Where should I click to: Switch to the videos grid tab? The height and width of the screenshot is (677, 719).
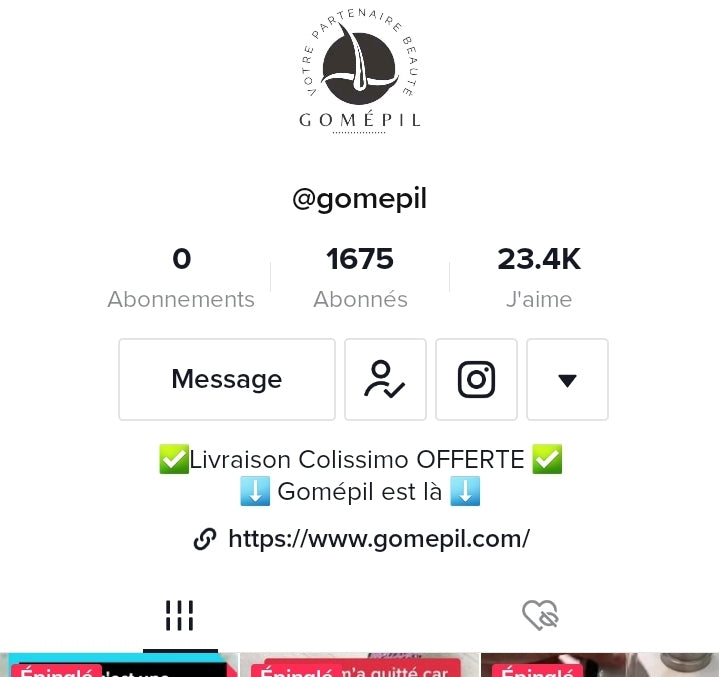point(180,615)
